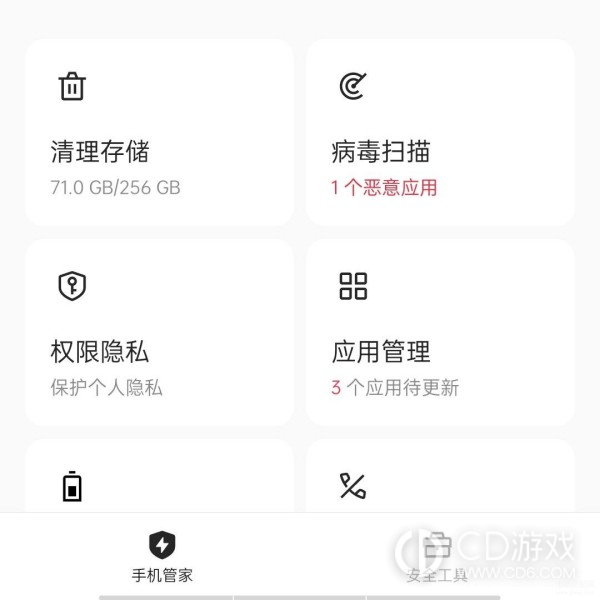Open the battery card
This screenshot has width=600, height=600.
[158, 478]
